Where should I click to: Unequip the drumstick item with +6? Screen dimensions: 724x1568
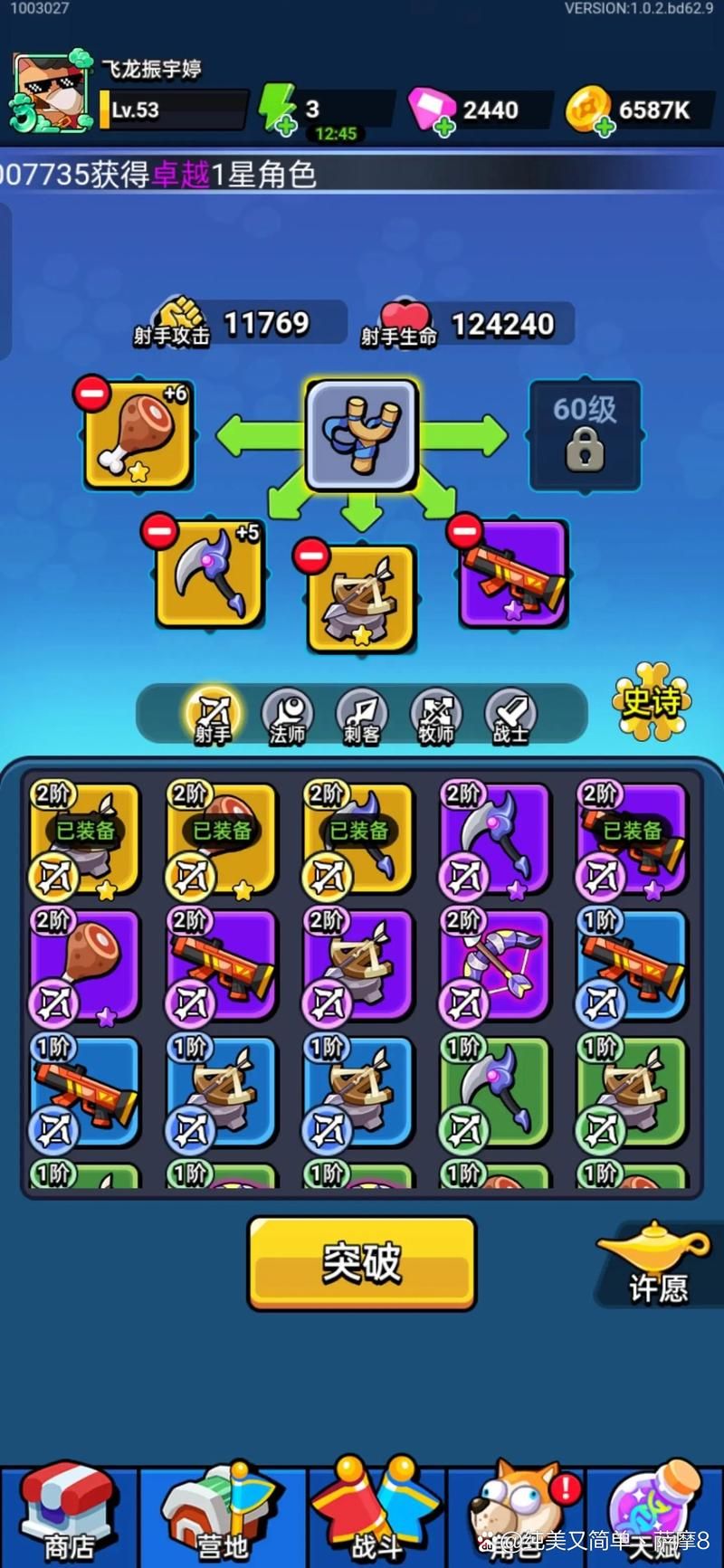pos(92,394)
